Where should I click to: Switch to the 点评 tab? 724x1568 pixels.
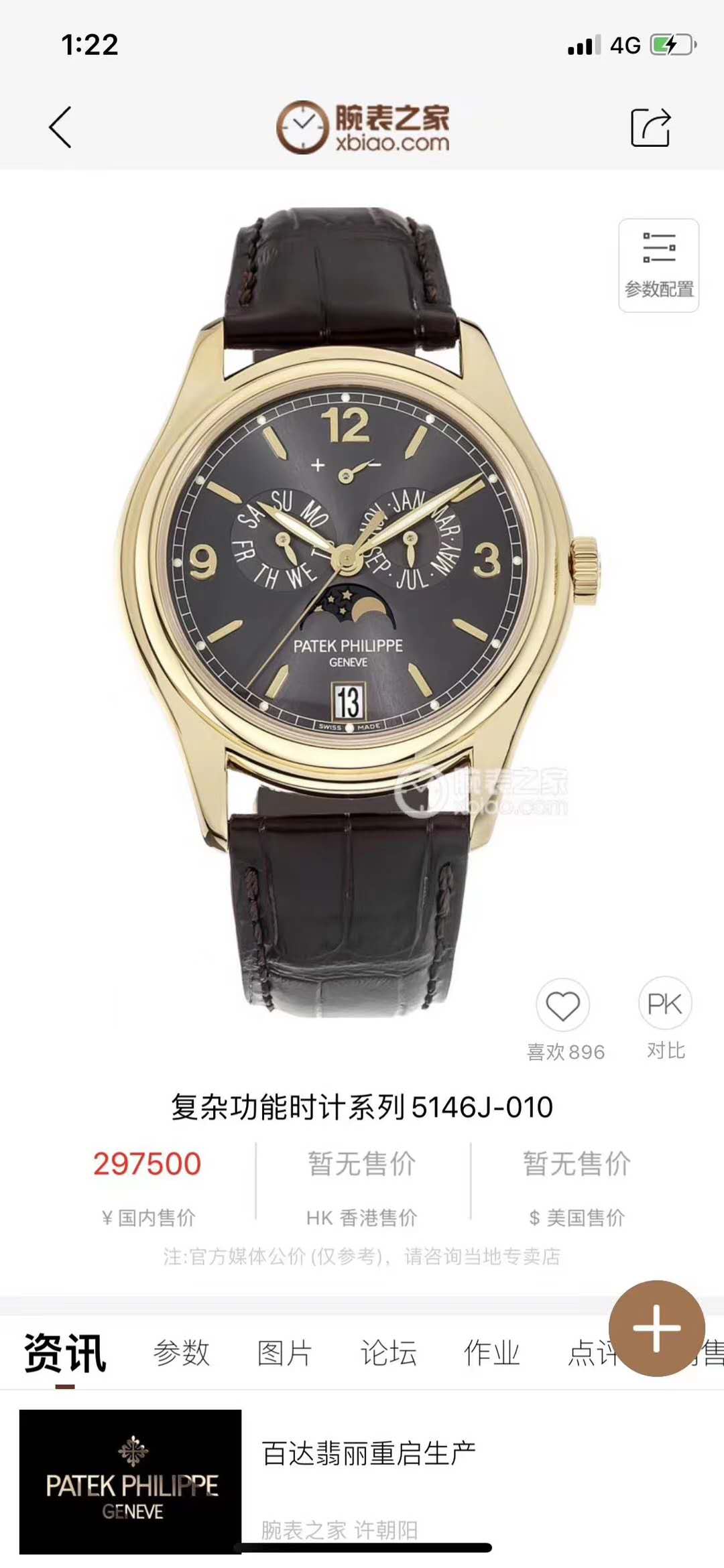[x=590, y=1353]
